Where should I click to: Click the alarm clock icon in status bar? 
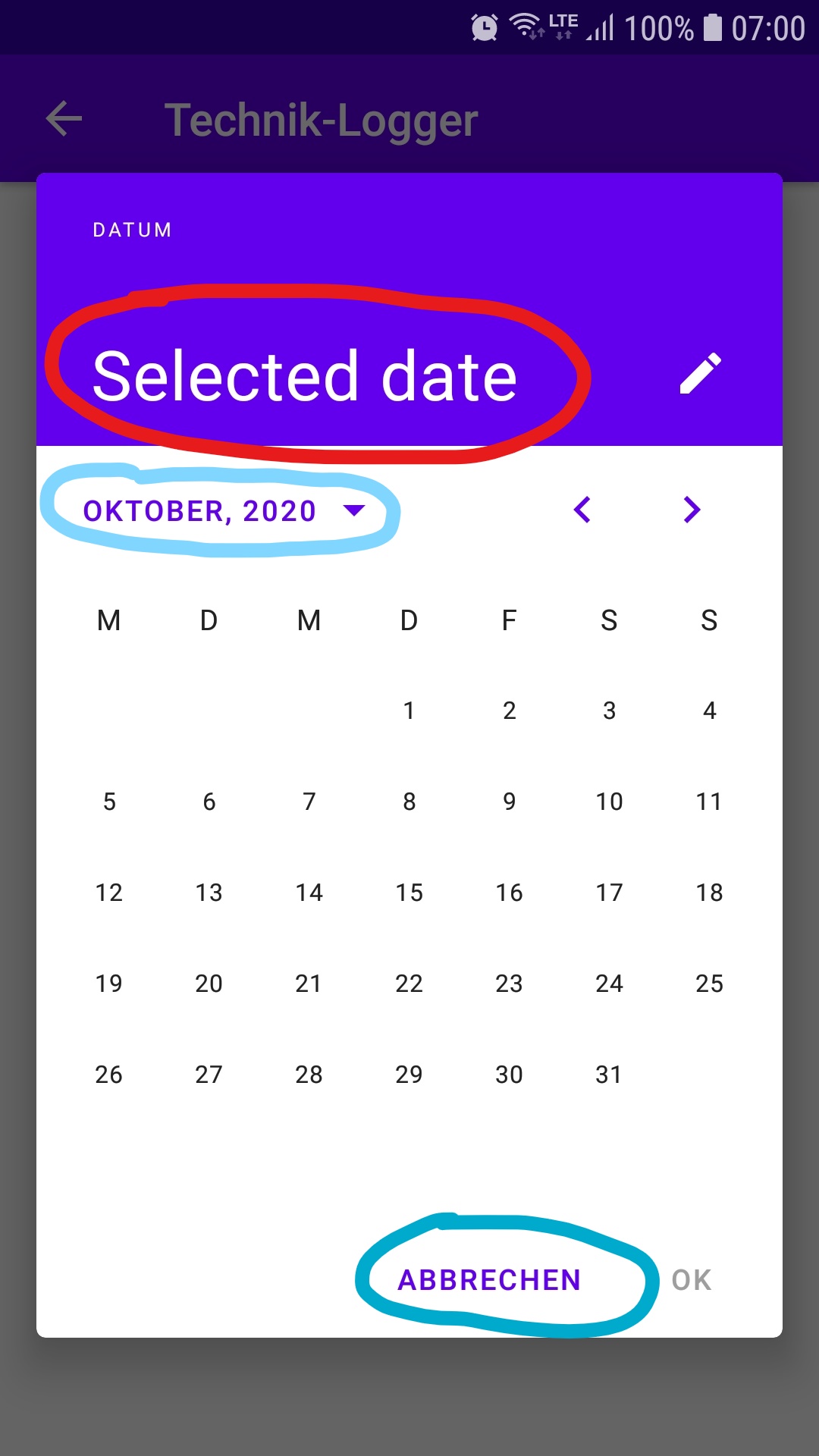click(x=483, y=27)
